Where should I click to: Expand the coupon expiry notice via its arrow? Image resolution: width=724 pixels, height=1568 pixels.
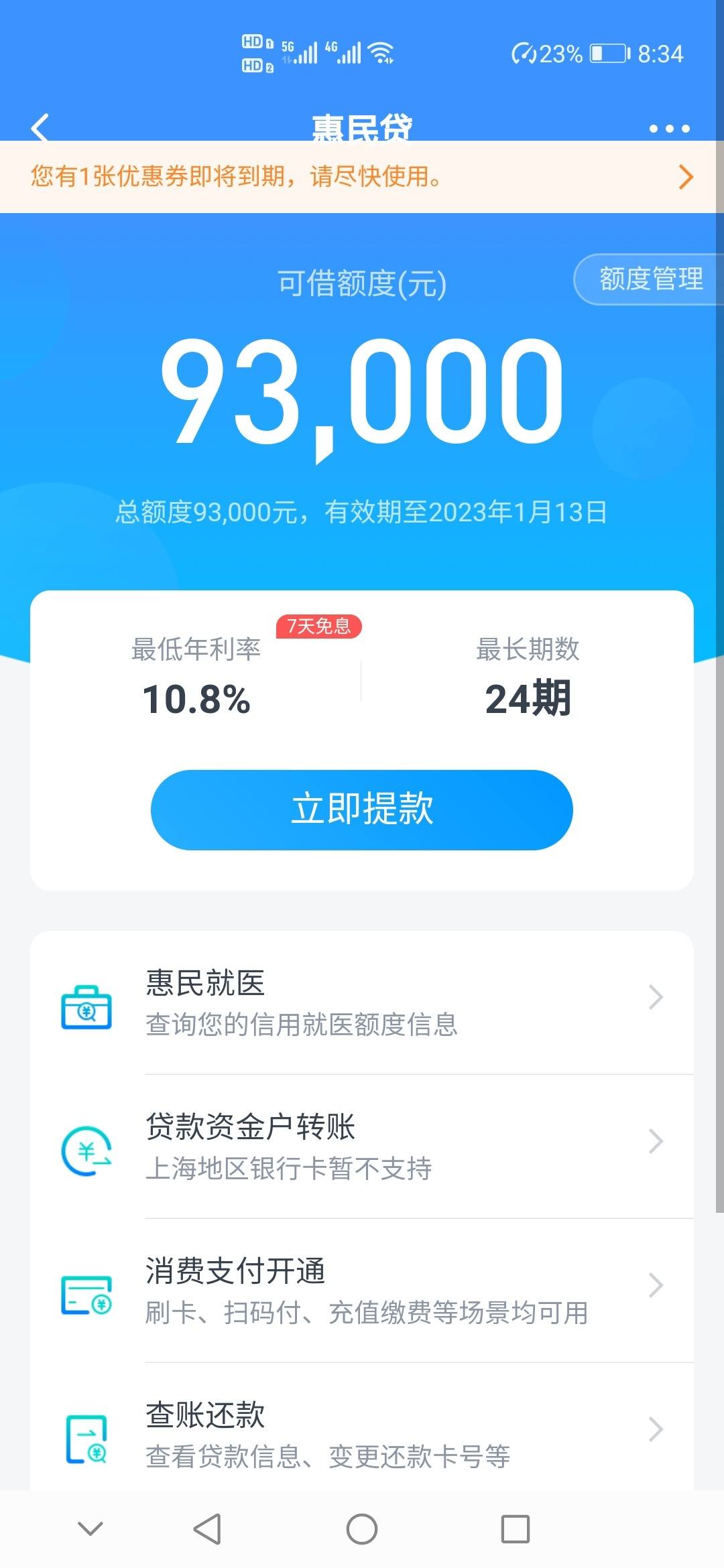click(x=685, y=177)
